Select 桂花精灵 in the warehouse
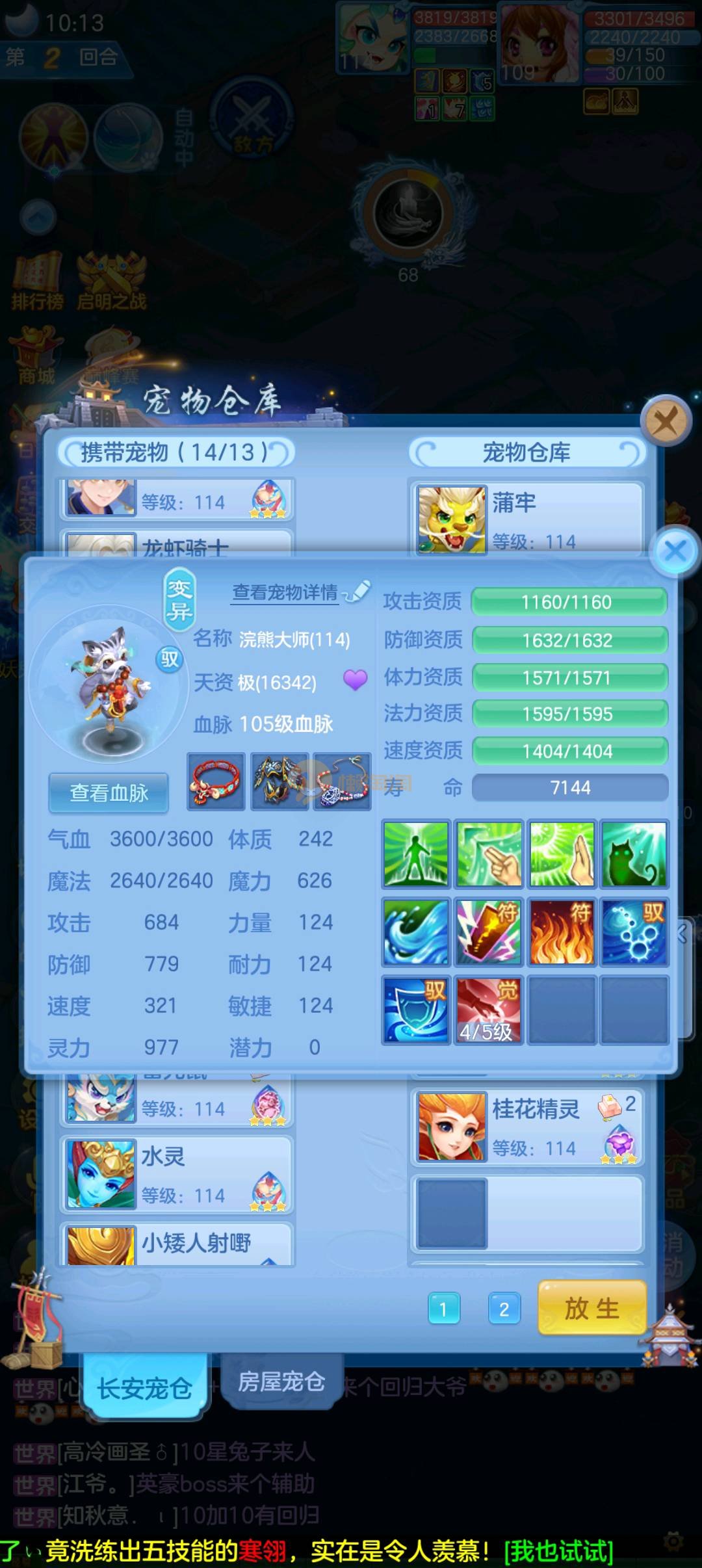 (526, 1127)
